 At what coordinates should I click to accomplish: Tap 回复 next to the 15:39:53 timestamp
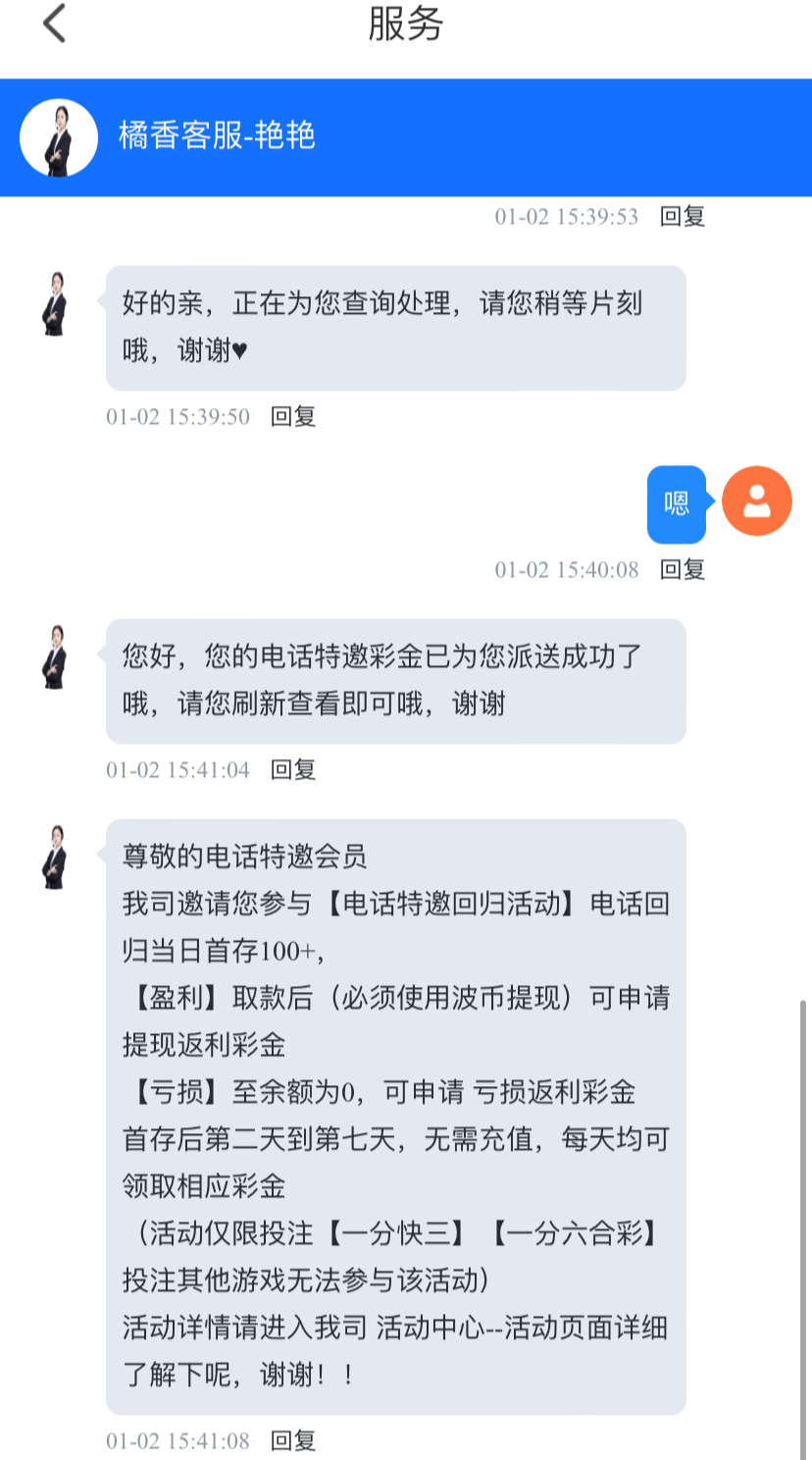coord(683,217)
